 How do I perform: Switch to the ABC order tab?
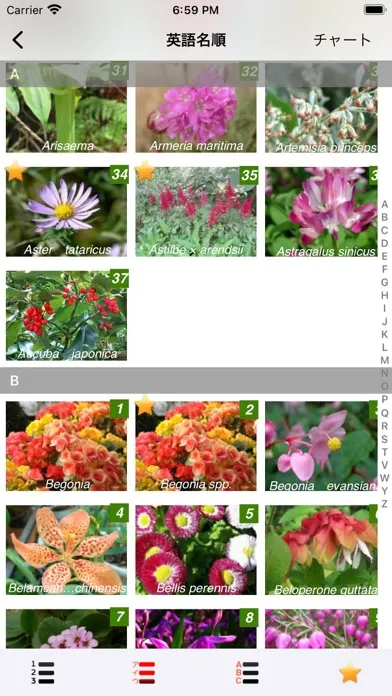247,672
